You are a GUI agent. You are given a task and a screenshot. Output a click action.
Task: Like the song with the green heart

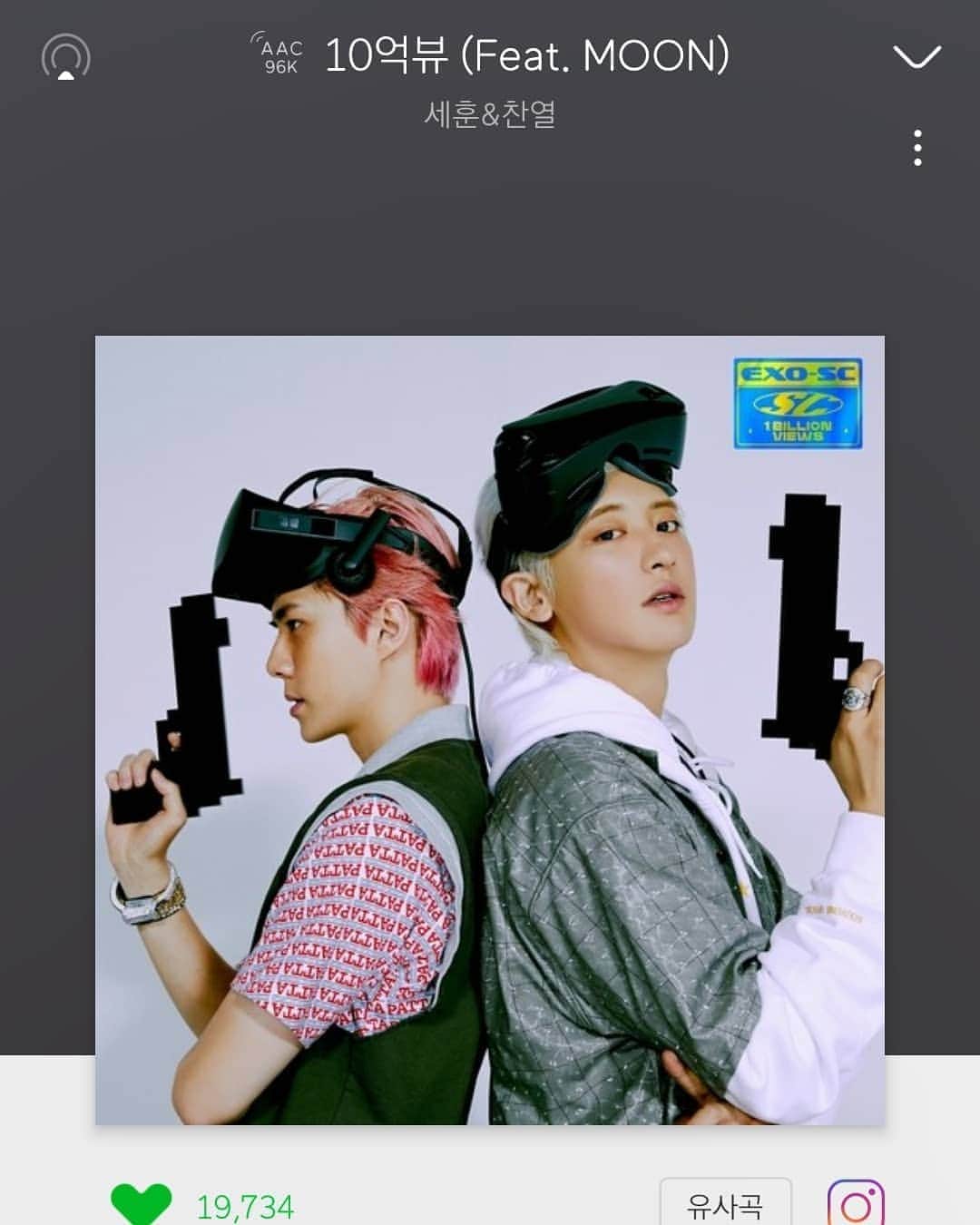(x=141, y=1203)
